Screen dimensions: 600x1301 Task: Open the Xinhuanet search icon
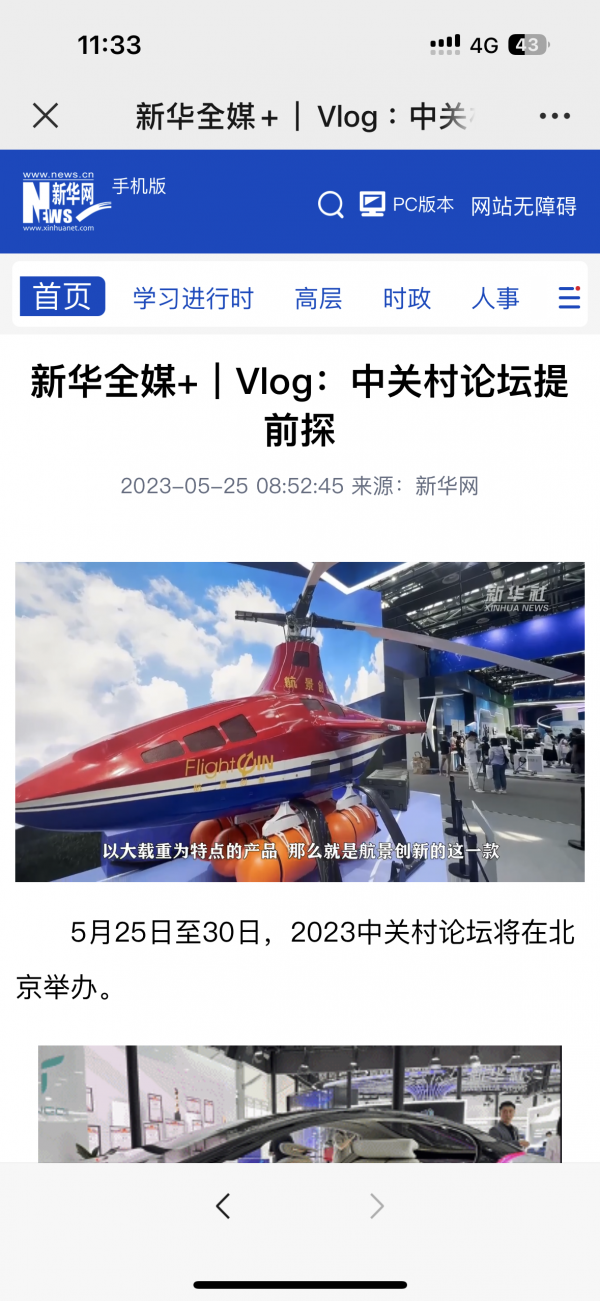(331, 205)
